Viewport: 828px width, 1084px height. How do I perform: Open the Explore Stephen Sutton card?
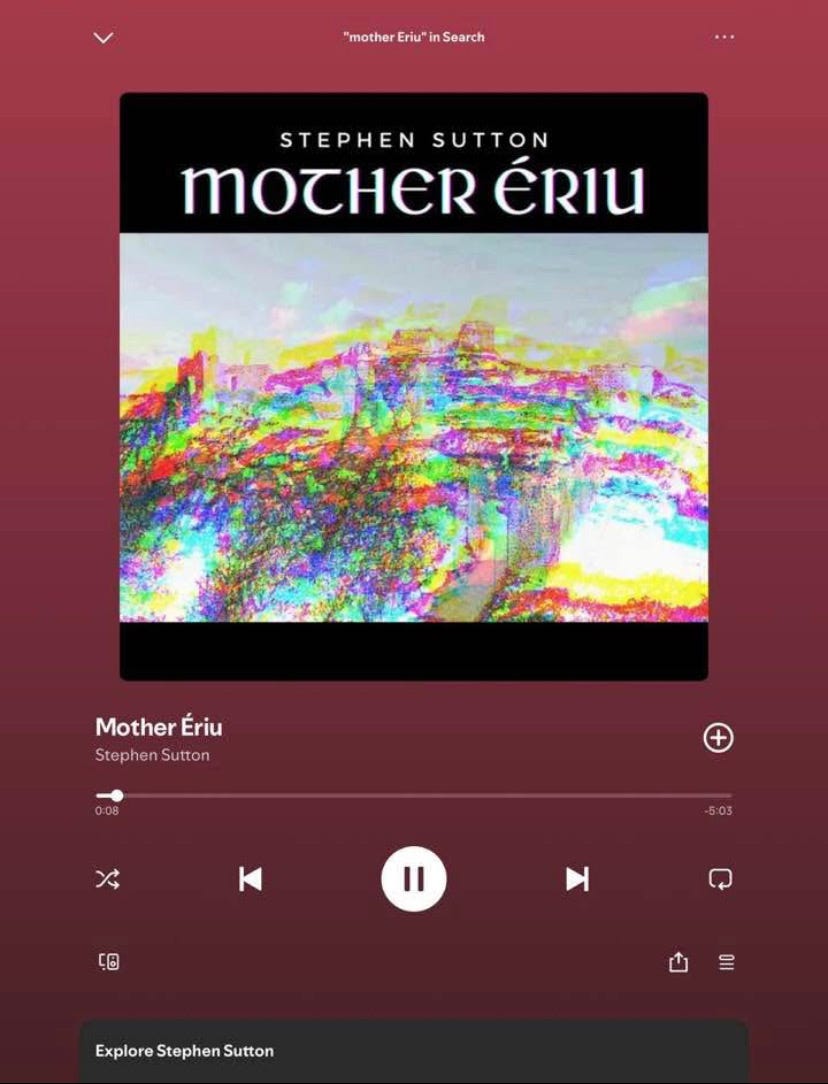pyautogui.click(x=413, y=1051)
